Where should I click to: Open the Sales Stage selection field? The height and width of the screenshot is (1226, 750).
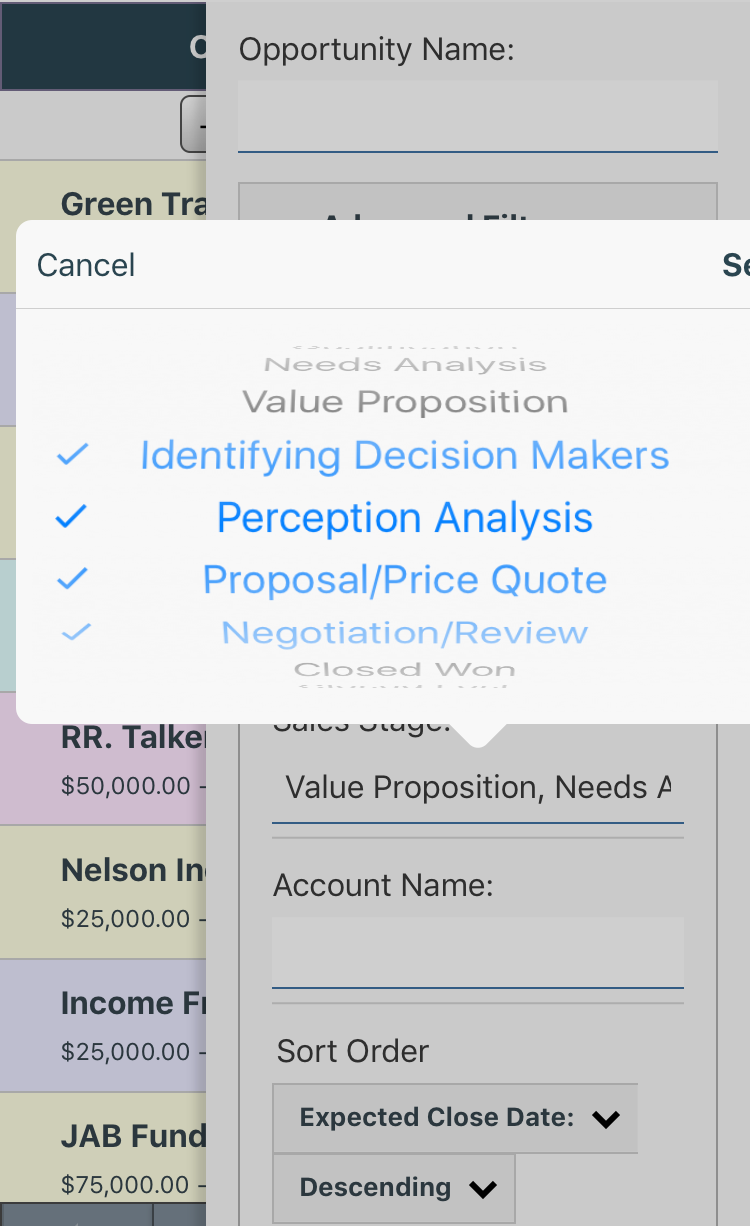point(478,788)
